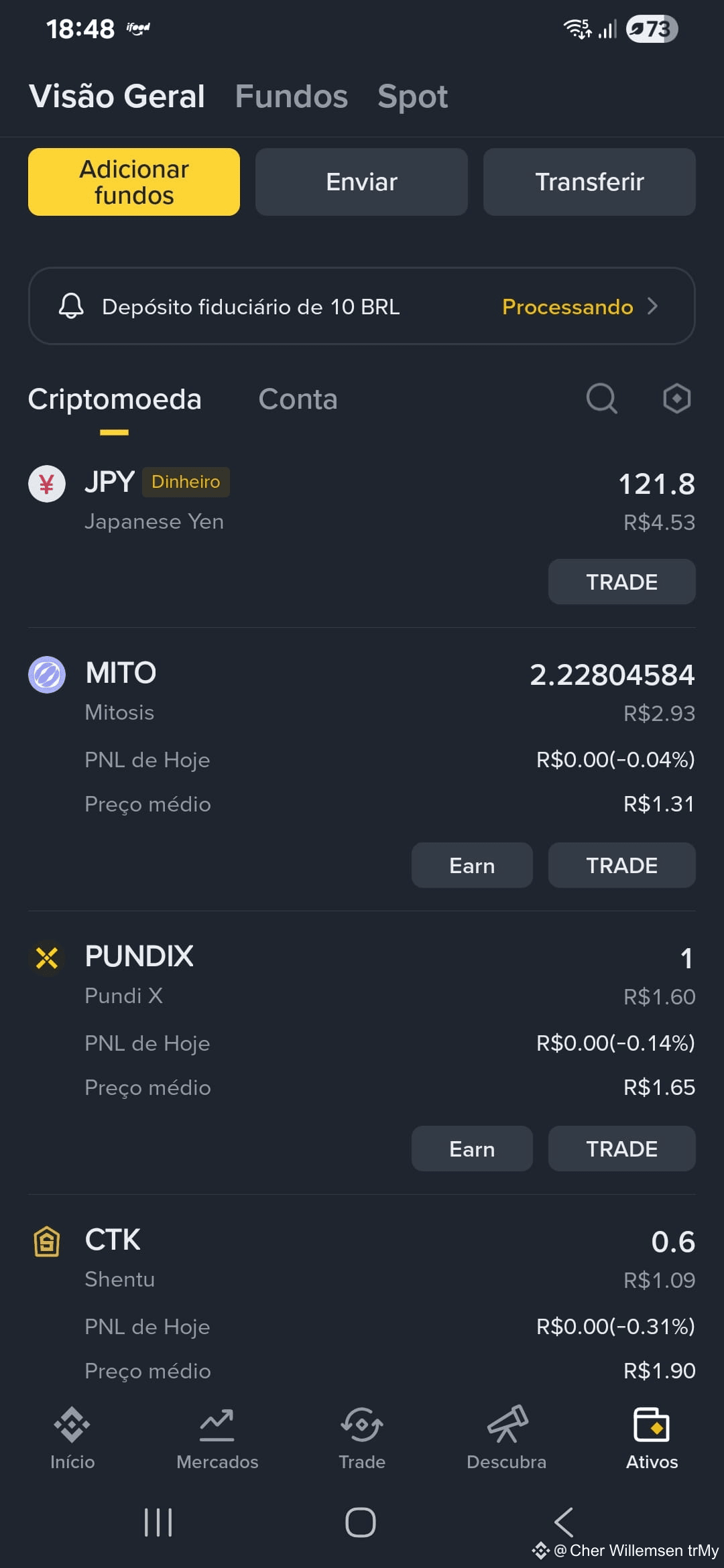Tap Earn for PUNDIX

coord(472,1149)
